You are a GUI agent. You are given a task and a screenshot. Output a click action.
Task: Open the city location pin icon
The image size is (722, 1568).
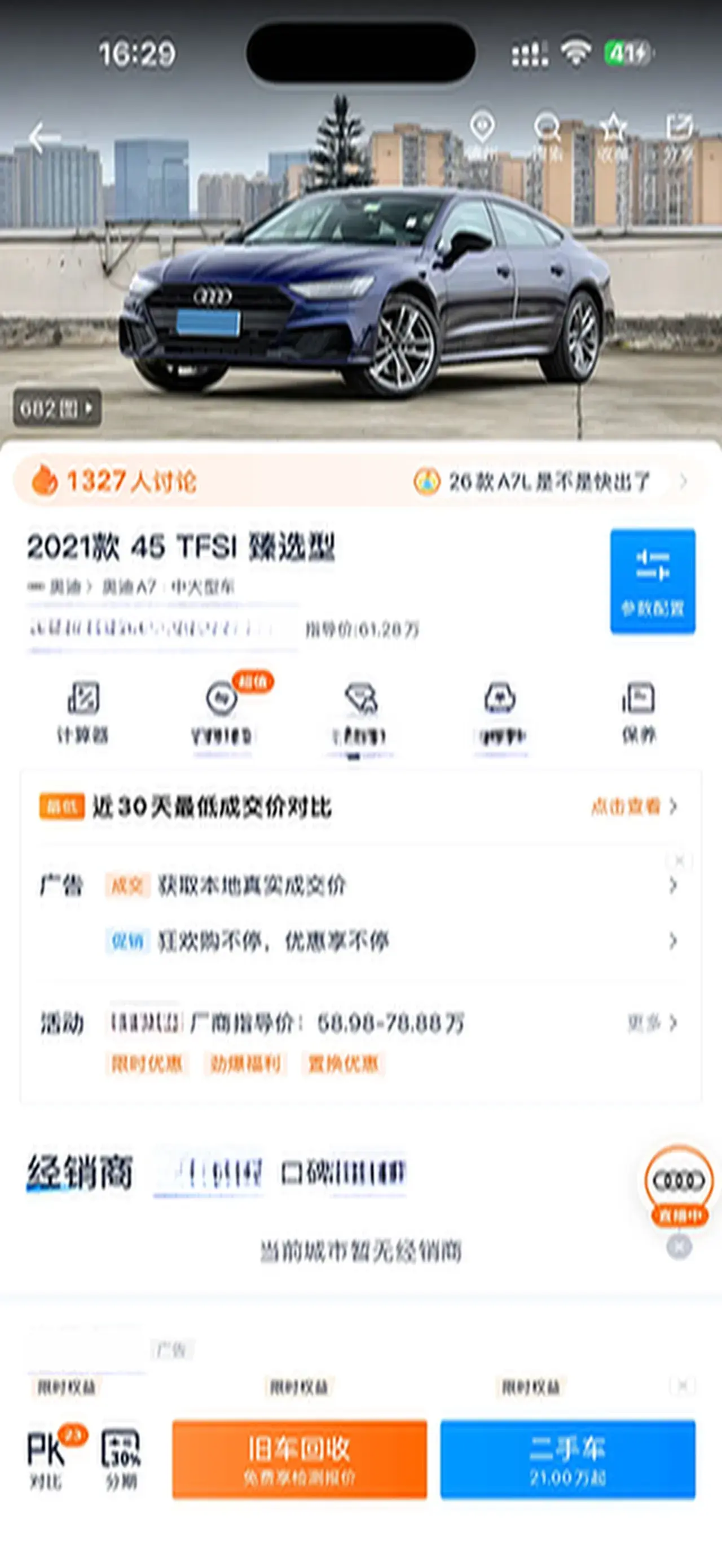click(x=482, y=135)
